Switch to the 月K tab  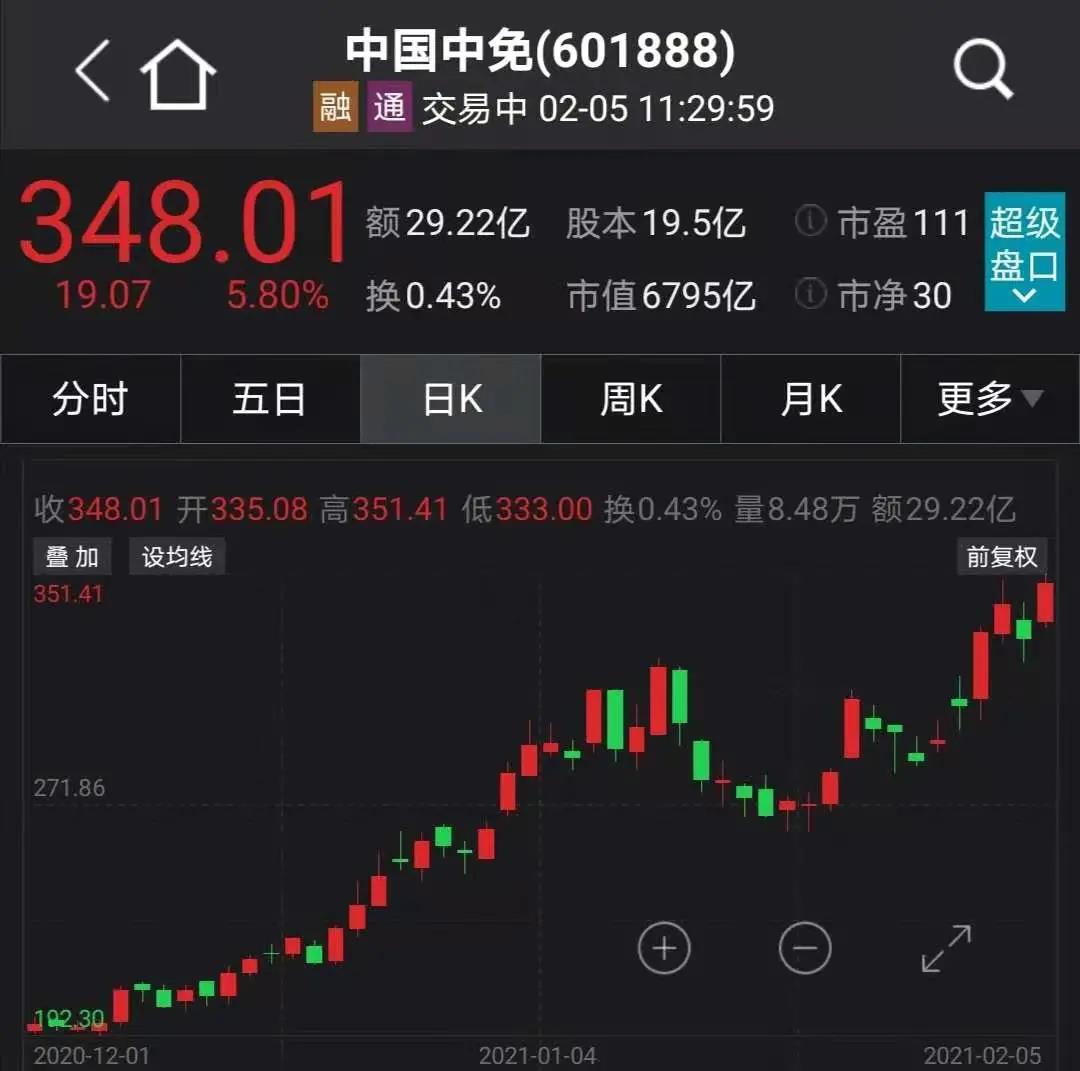[811, 399]
